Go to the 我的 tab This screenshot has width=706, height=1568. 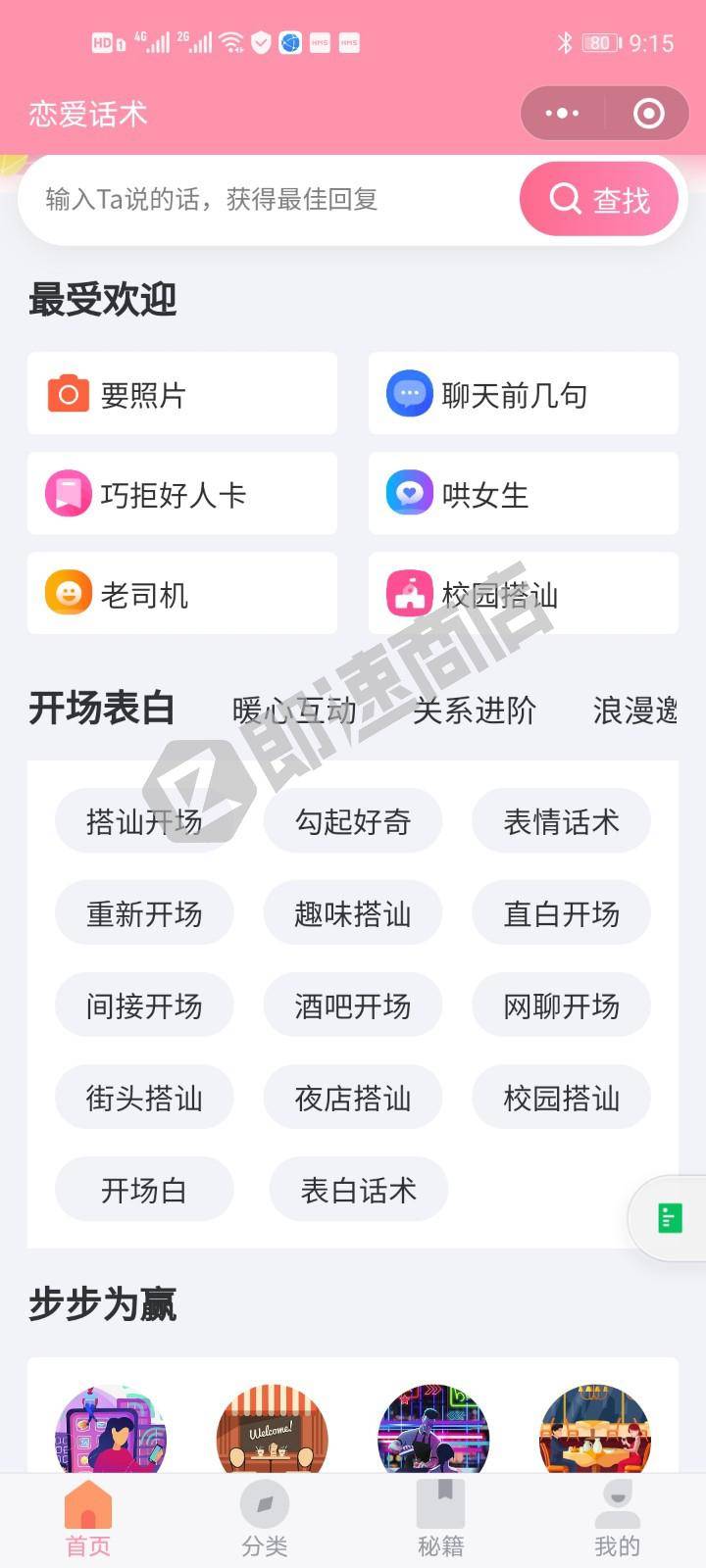pyautogui.click(x=618, y=1519)
